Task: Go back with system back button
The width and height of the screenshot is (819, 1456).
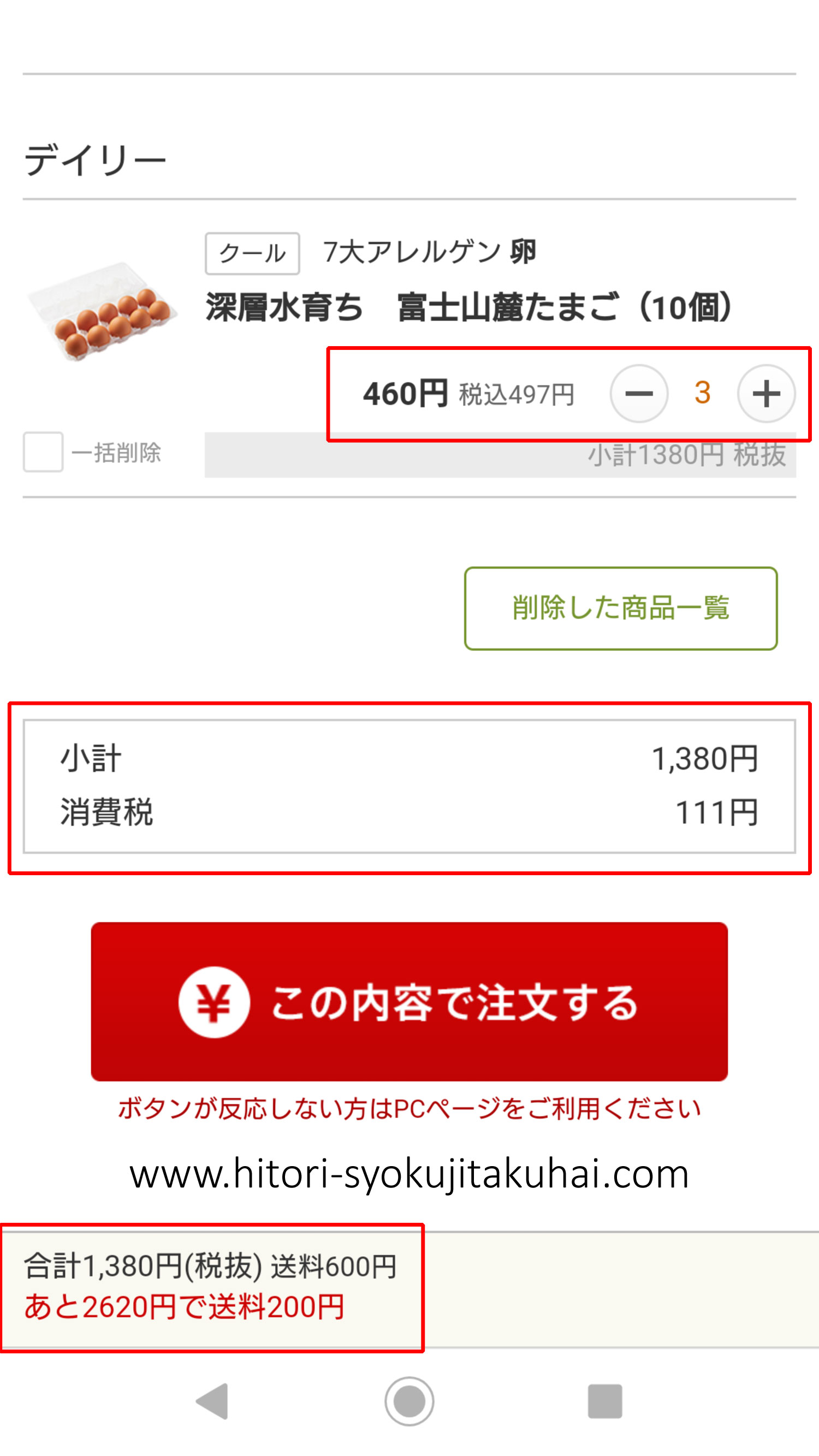Action: click(212, 1401)
